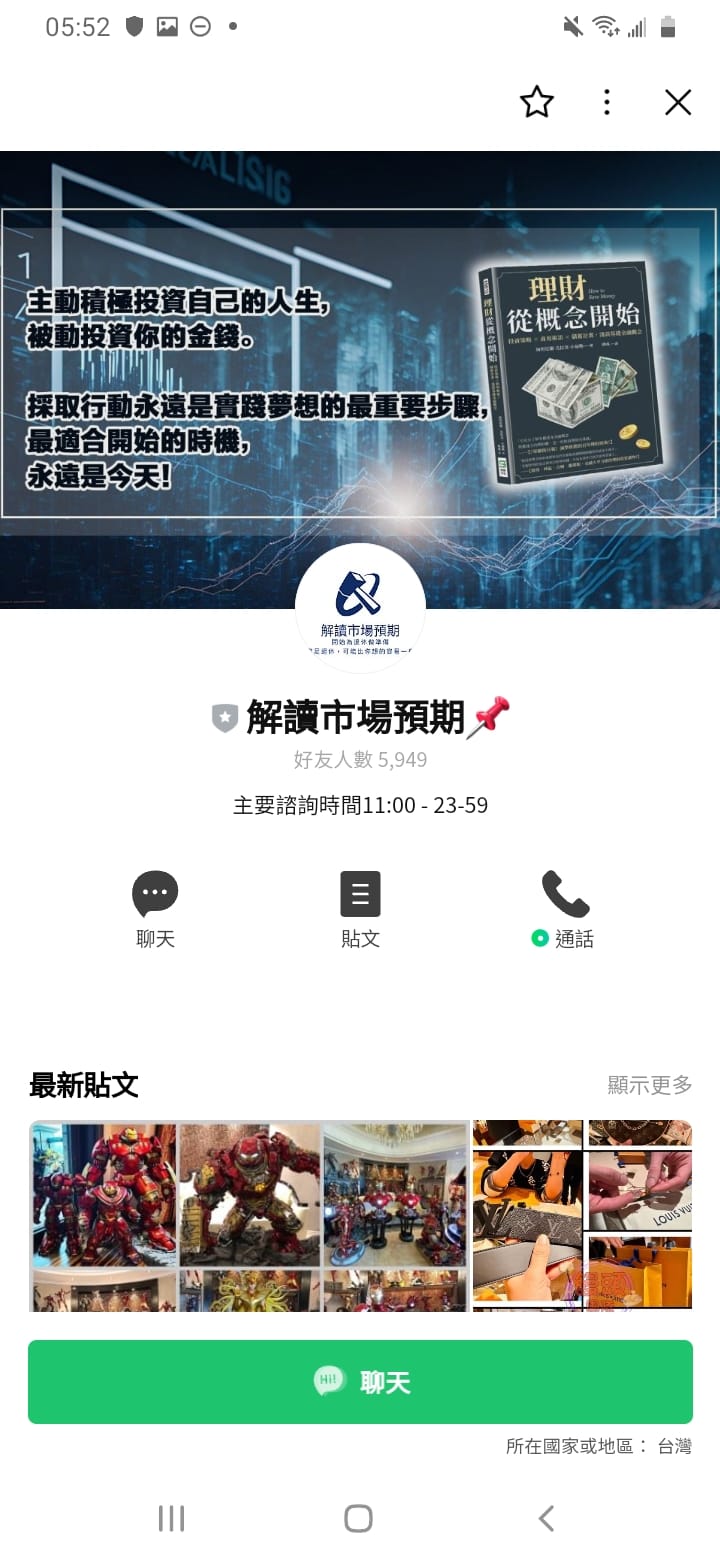Go to the phone's home screen

[359, 1518]
